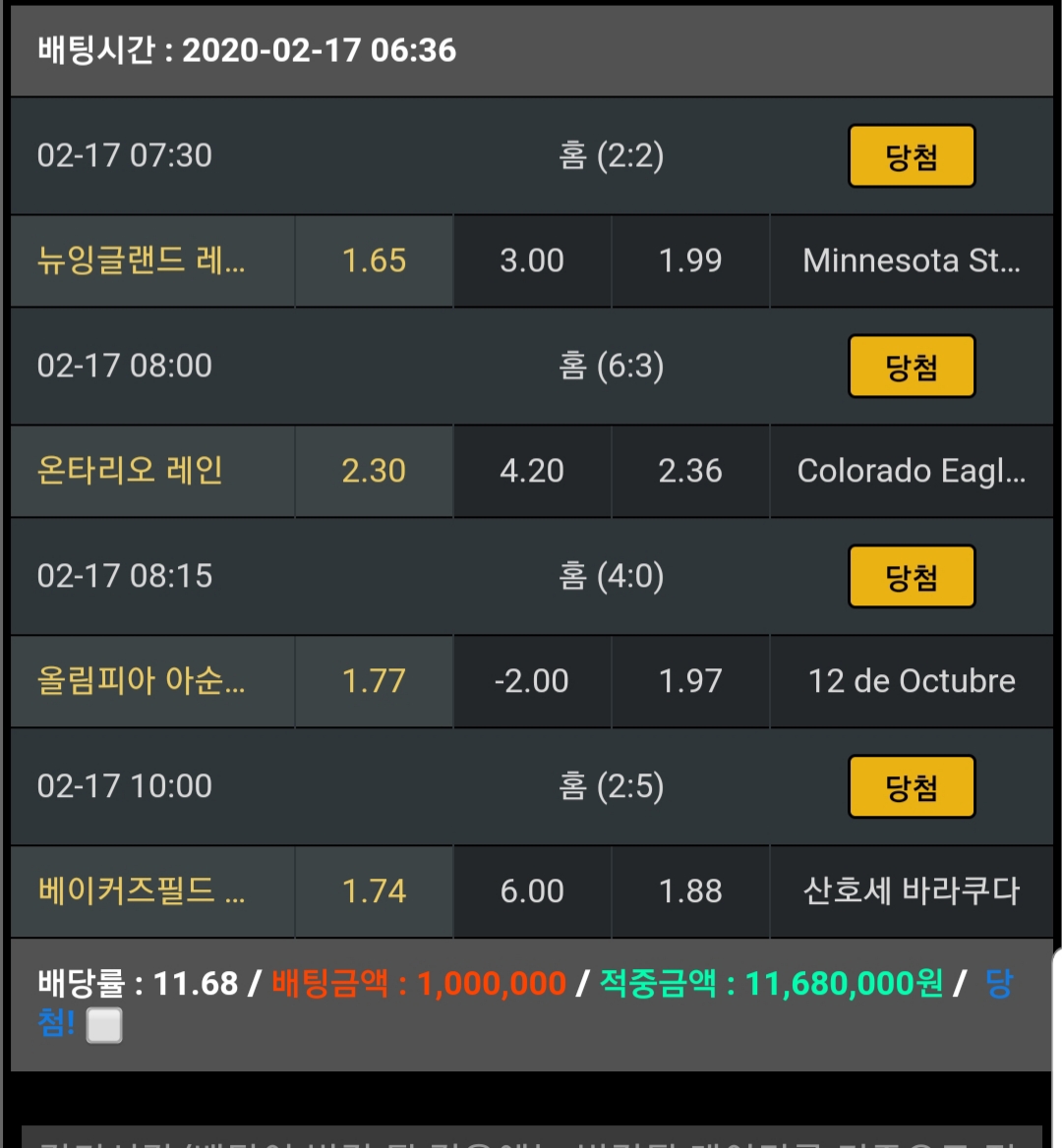Tap 당첨 button for 10:00 match
Viewport: 1062px width, 1148px height.
pyautogui.click(x=912, y=787)
